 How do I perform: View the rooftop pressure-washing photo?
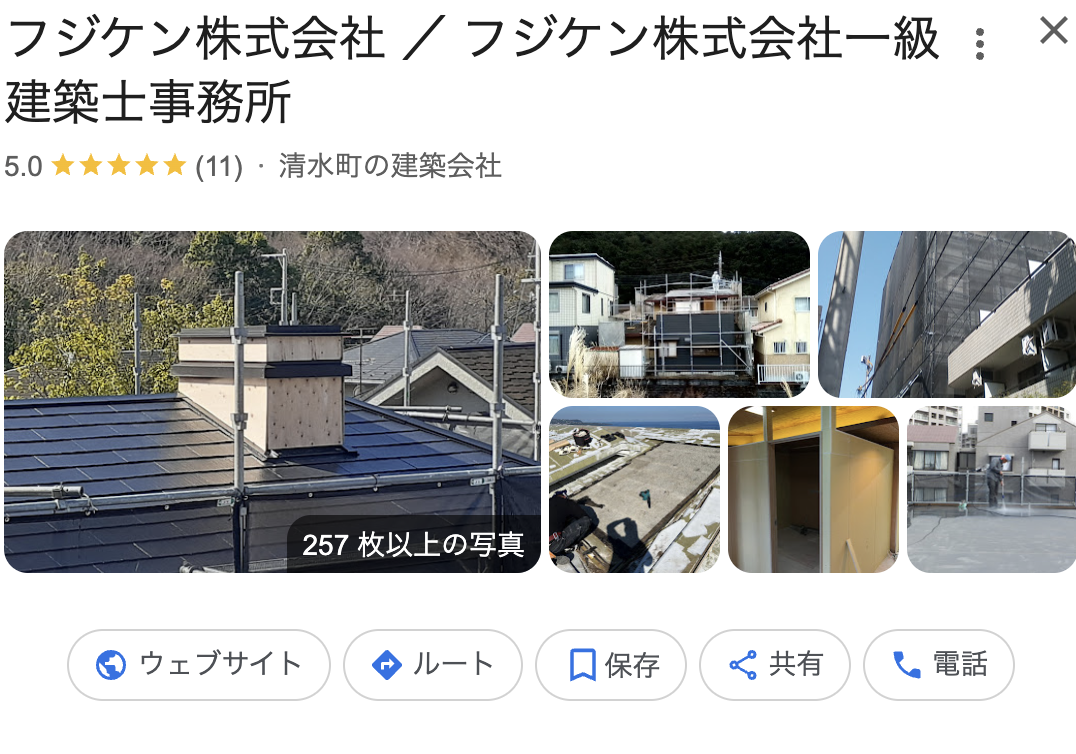[991, 489]
